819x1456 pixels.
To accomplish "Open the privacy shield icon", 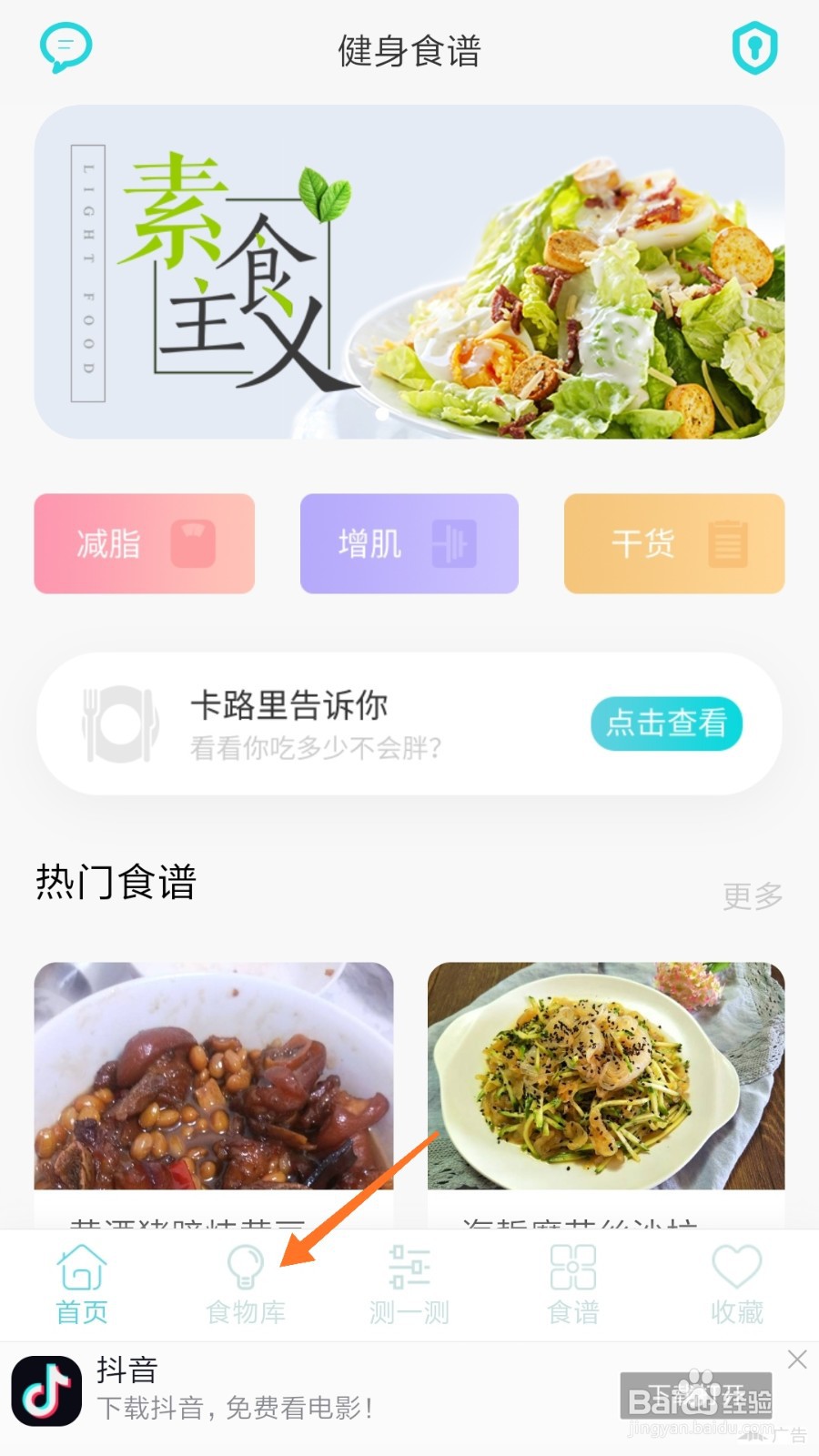I will [754, 48].
